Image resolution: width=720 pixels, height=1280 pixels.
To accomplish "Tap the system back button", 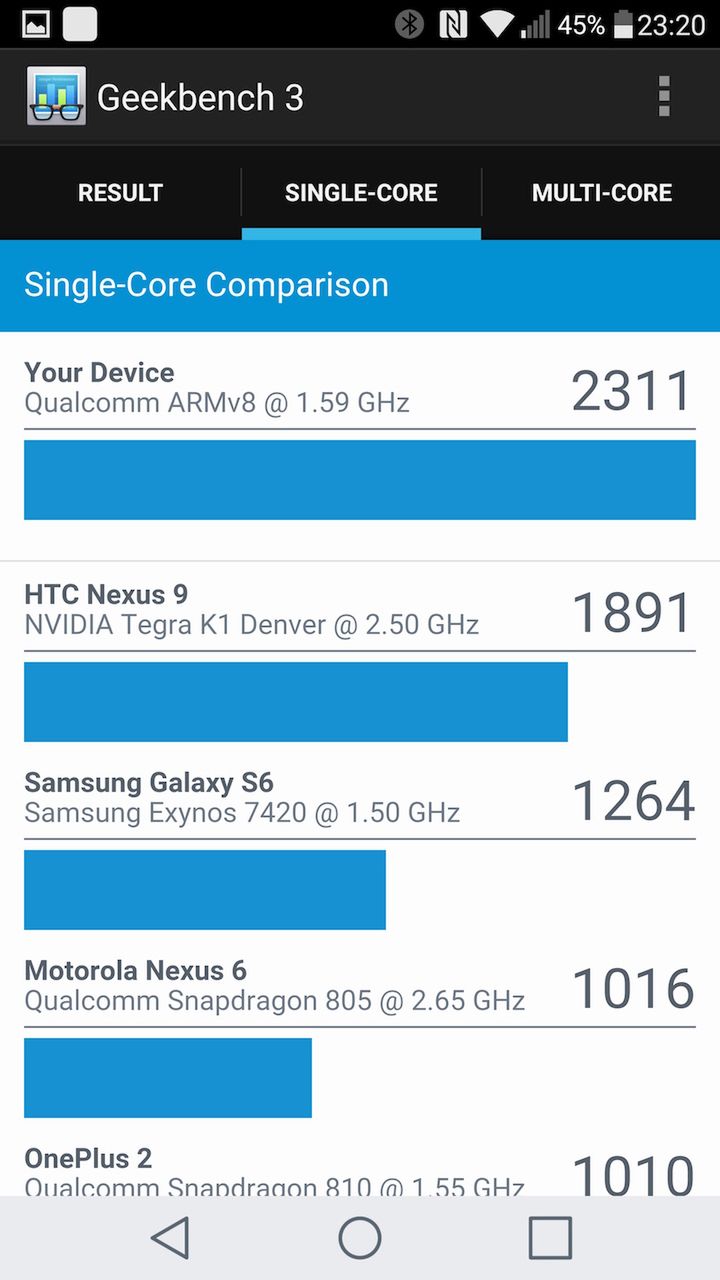I will (x=170, y=1238).
